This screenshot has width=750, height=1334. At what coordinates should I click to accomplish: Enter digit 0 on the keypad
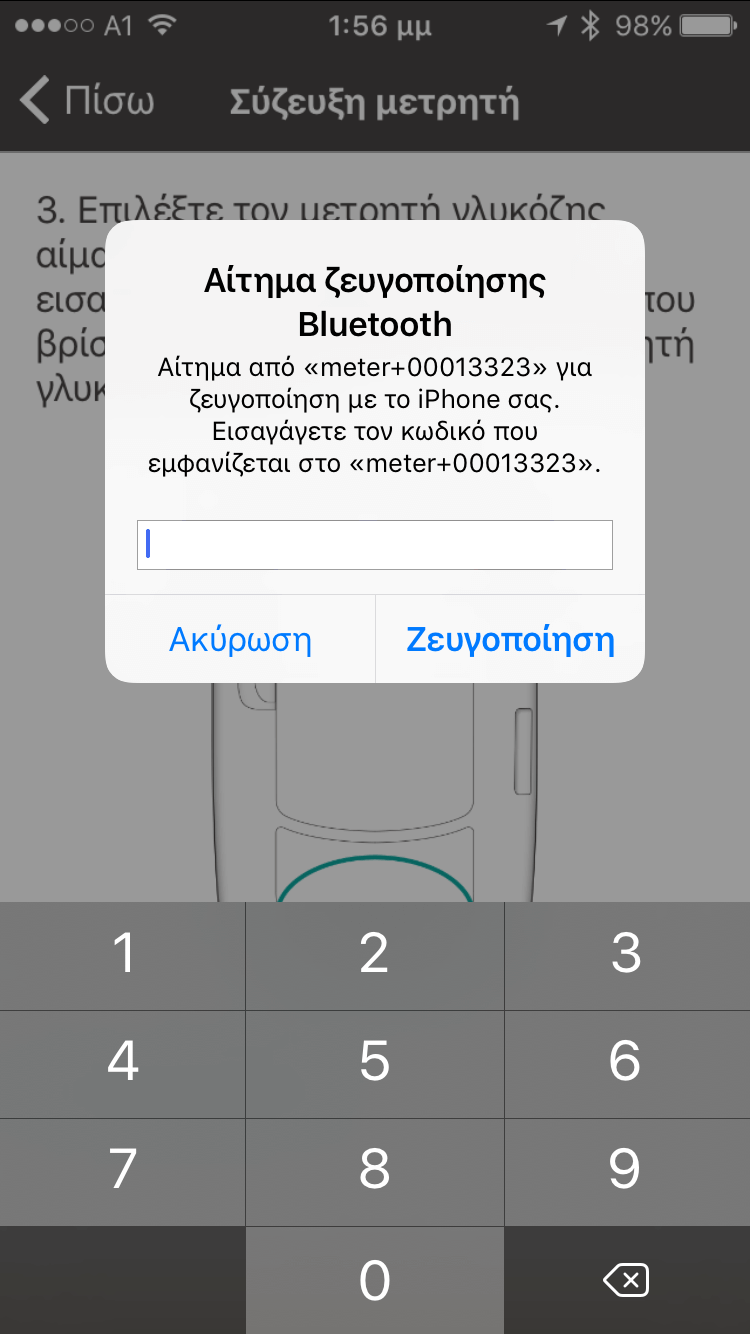coord(374,1281)
